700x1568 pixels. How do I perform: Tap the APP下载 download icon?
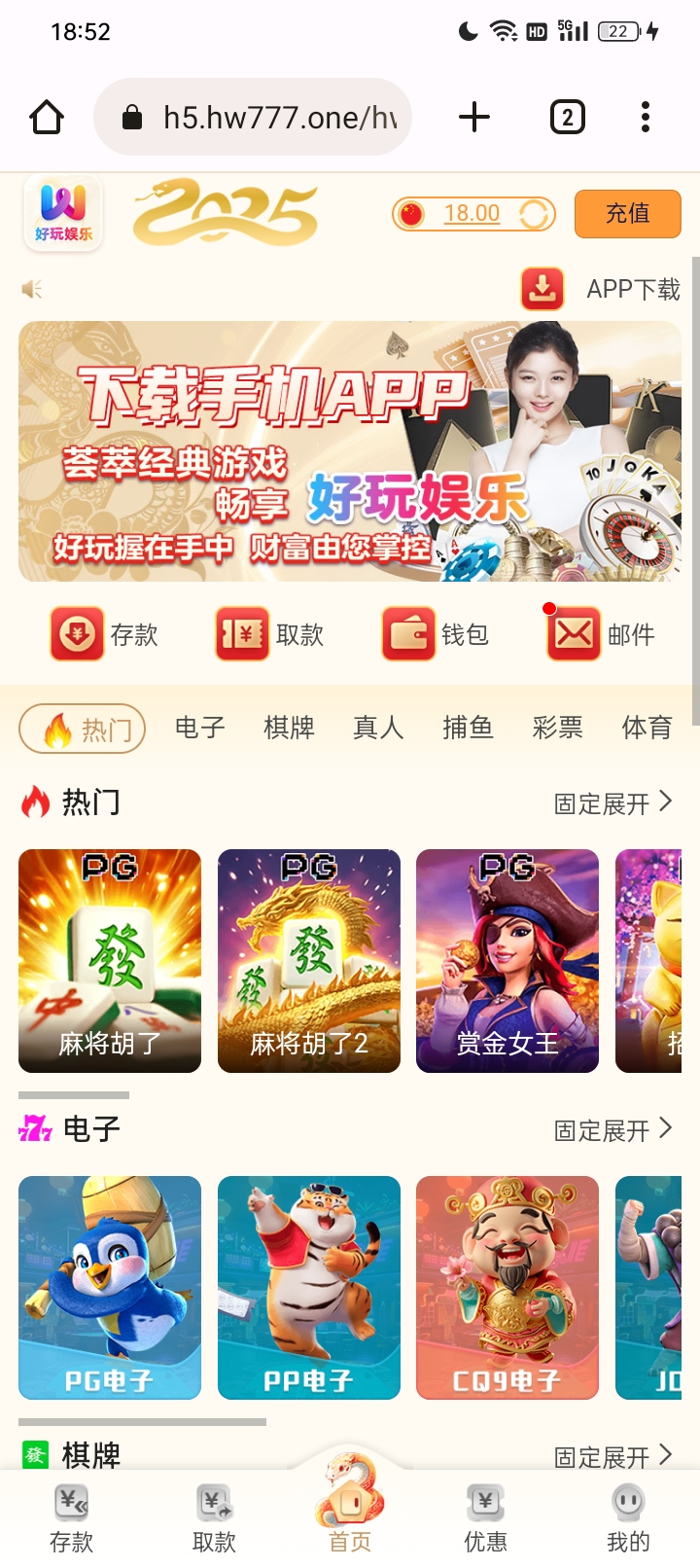(542, 288)
